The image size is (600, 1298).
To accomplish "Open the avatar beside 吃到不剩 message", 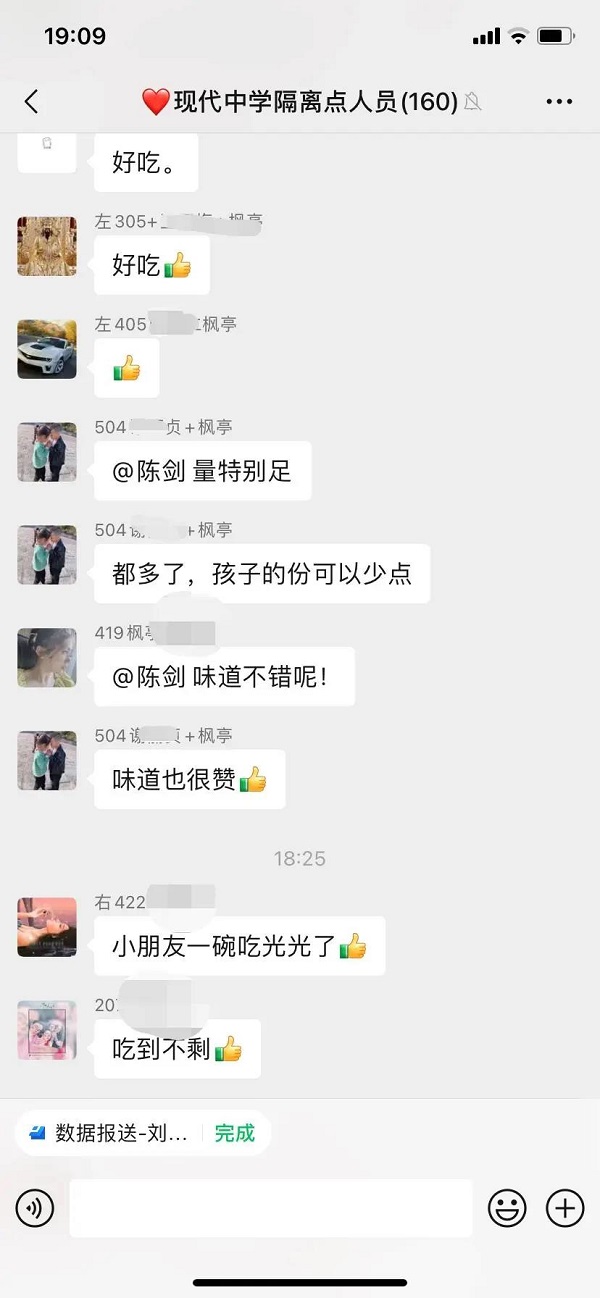I will [47, 1030].
